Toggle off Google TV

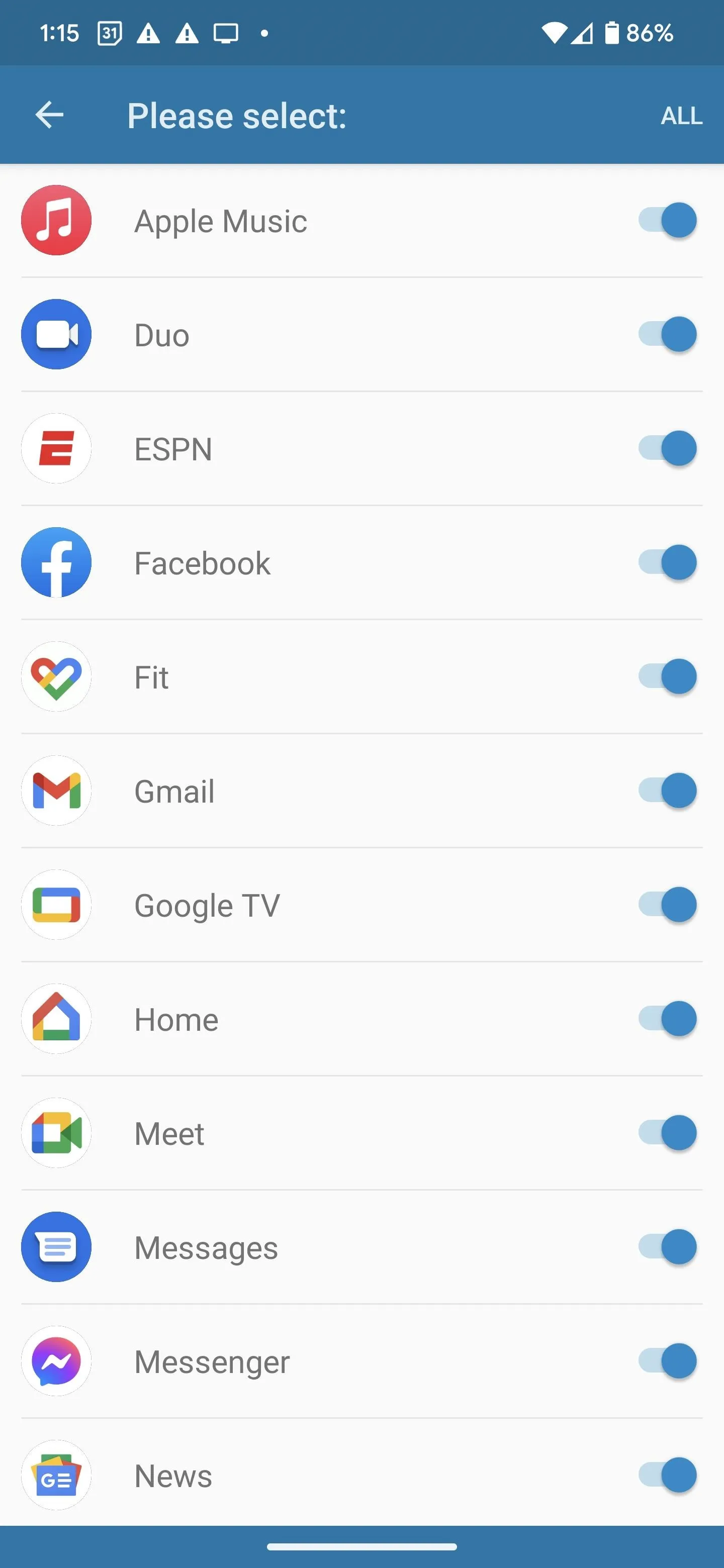667,905
